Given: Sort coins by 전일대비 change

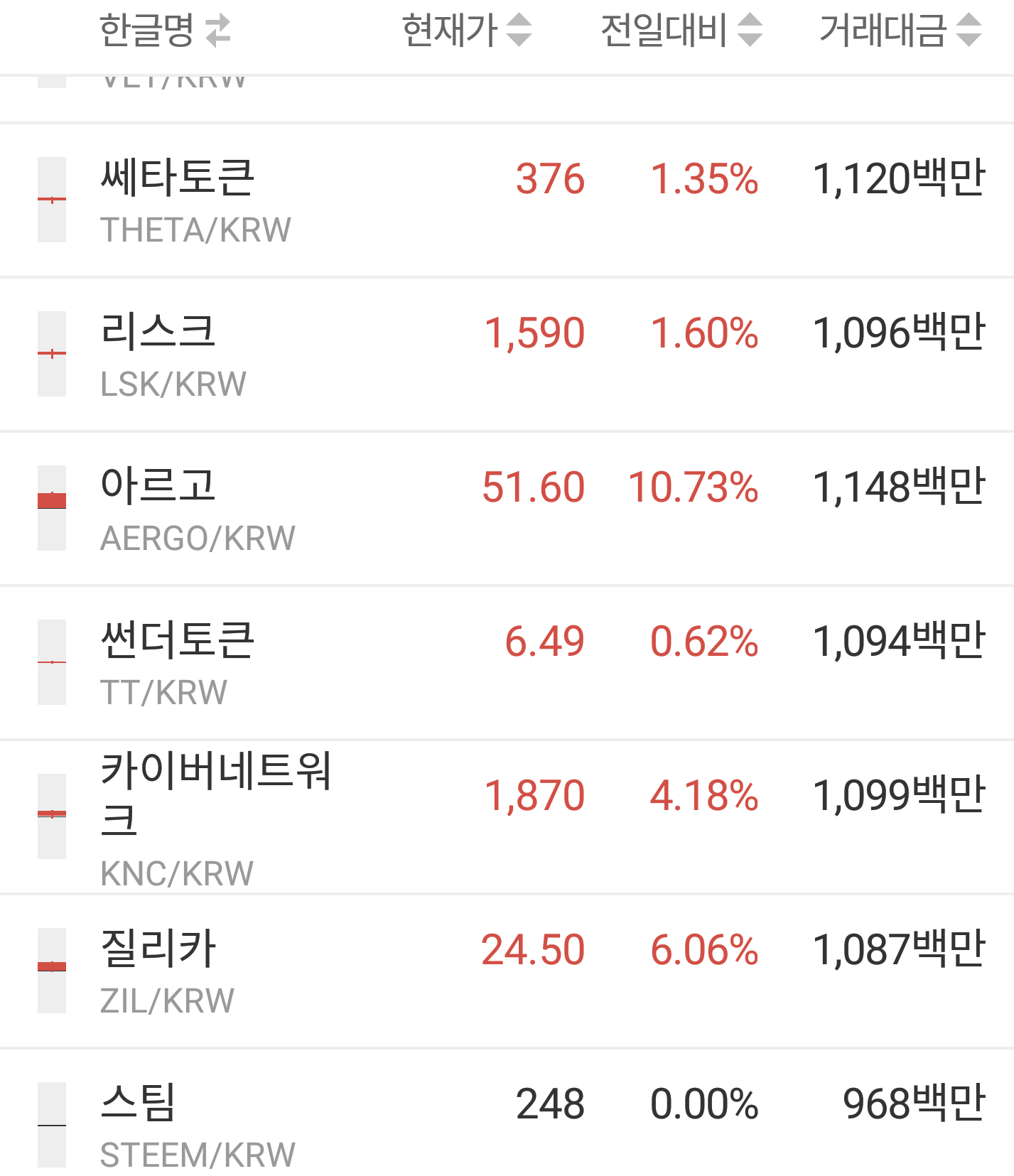Looking at the screenshot, I should (x=681, y=31).
